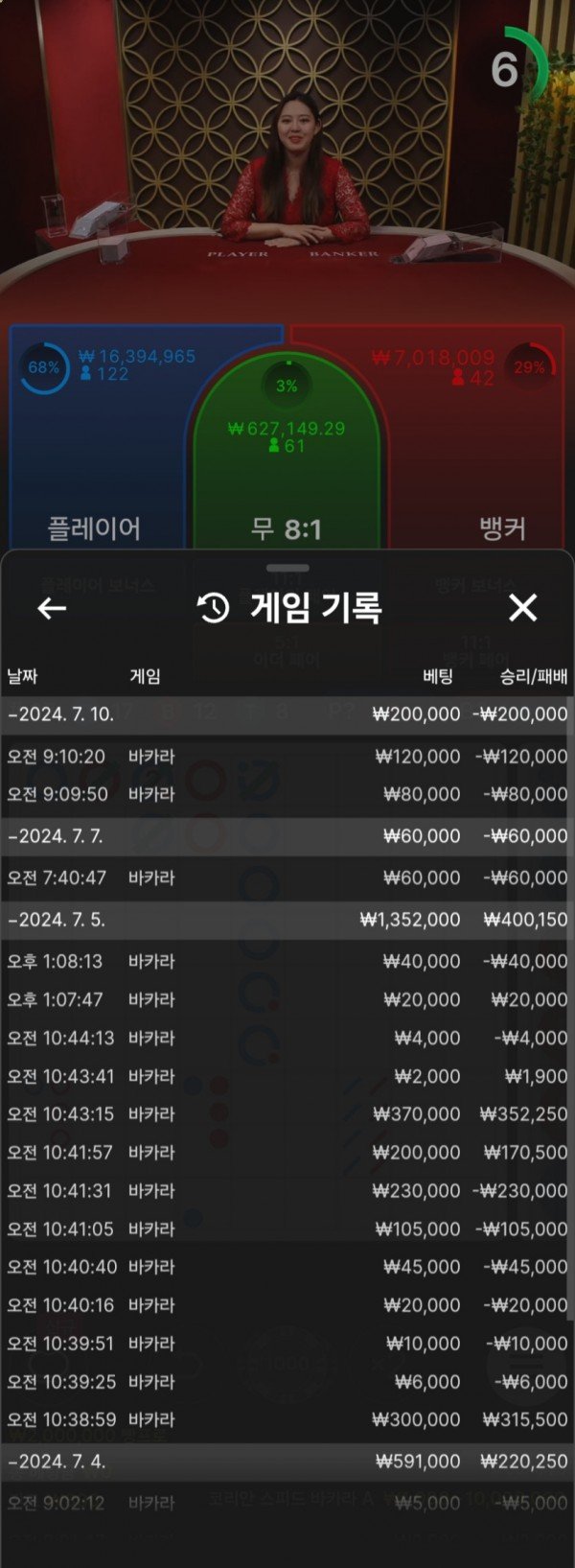Open the 오전 9:09:50 바카라 record

[x=287, y=794]
